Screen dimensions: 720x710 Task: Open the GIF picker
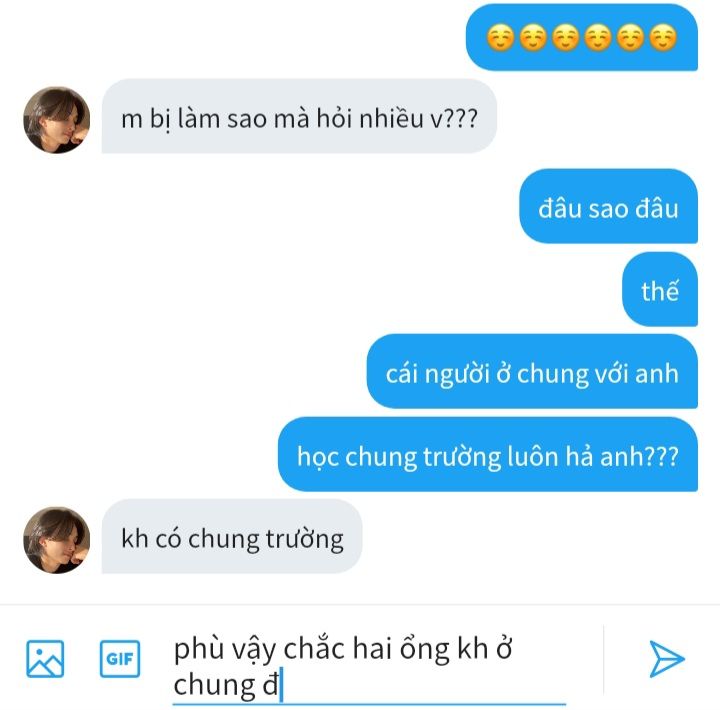coord(120,659)
